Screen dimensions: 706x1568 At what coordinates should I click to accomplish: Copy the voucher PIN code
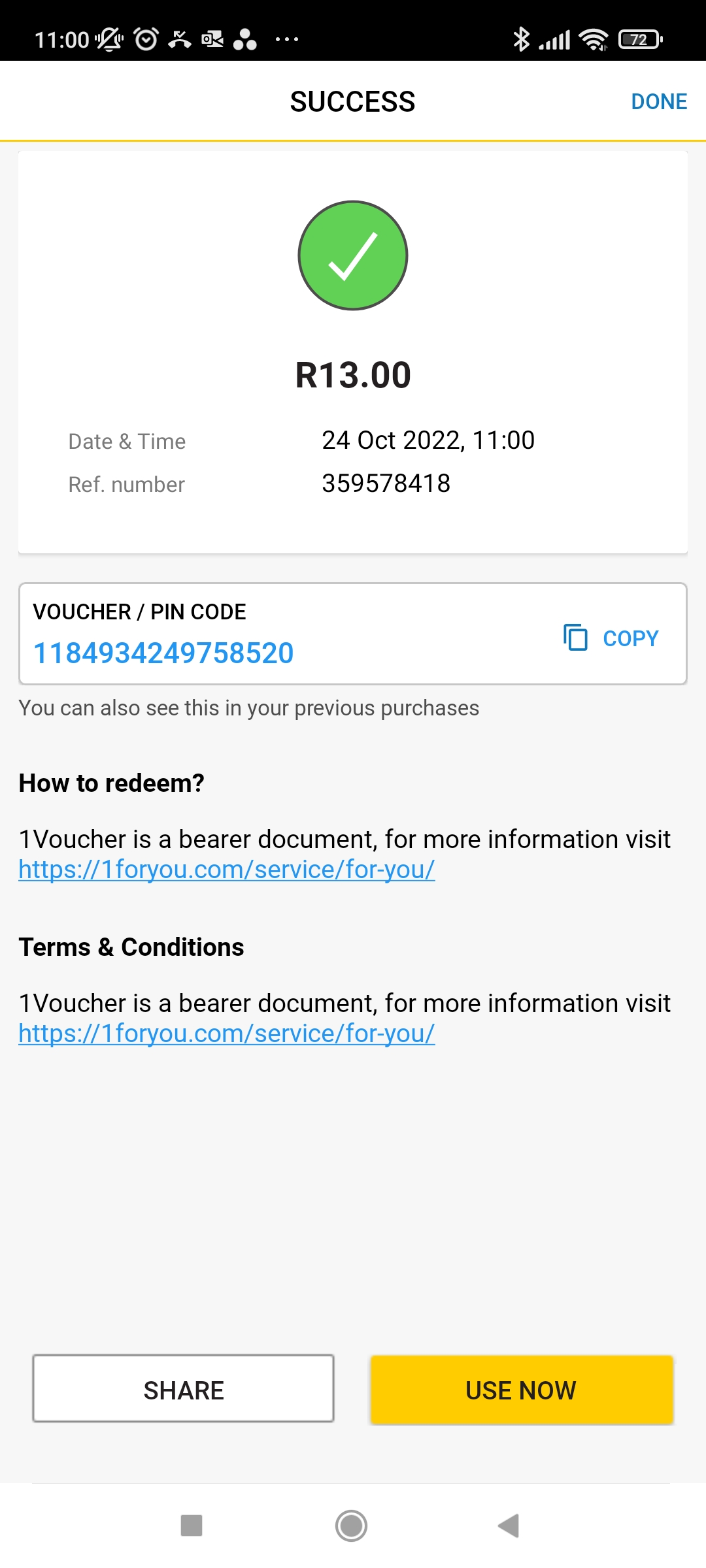click(611, 638)
